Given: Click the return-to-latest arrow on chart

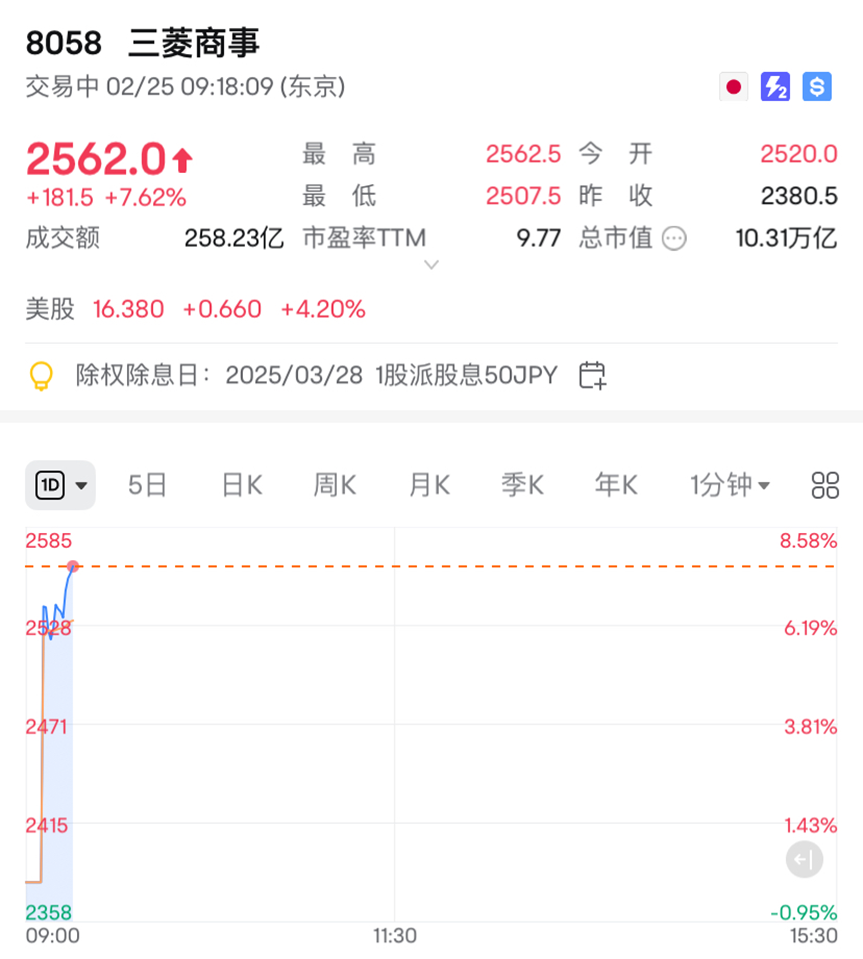Looking at the screenshot, I should click(x=804, y=858).
